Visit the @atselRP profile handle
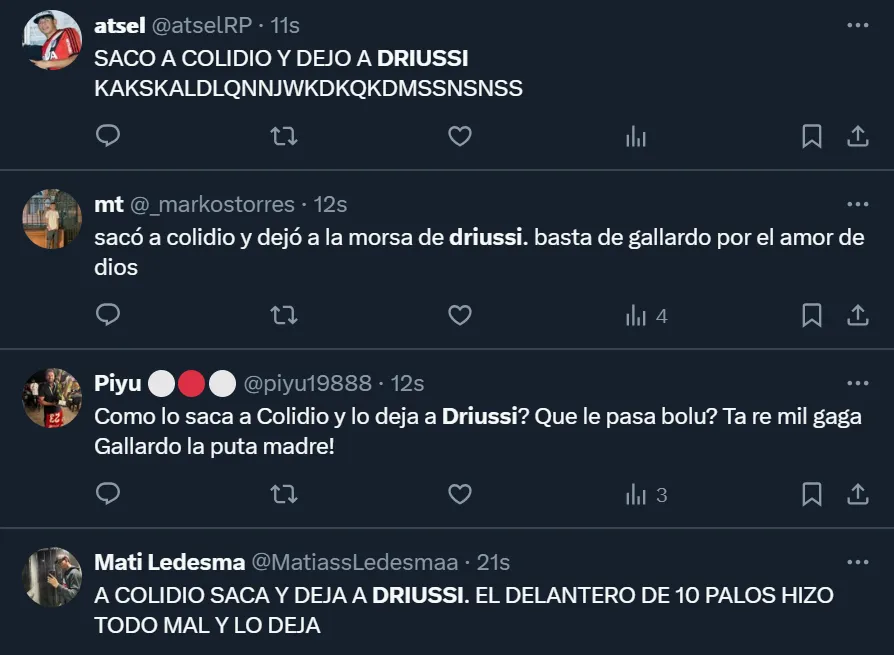 click(x=203, y=26)
